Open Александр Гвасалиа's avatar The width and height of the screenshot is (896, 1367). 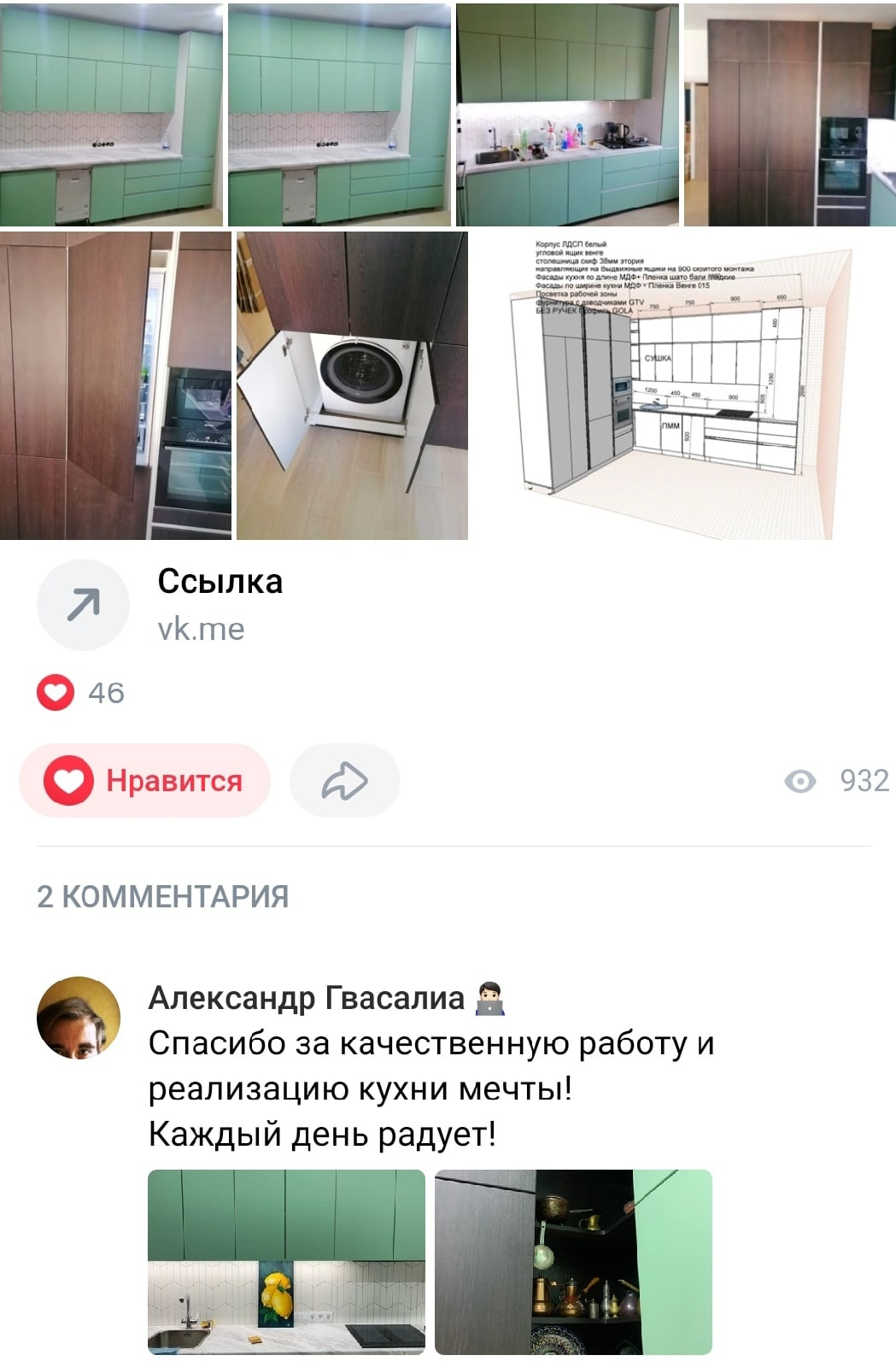(x=79, y=1018)
